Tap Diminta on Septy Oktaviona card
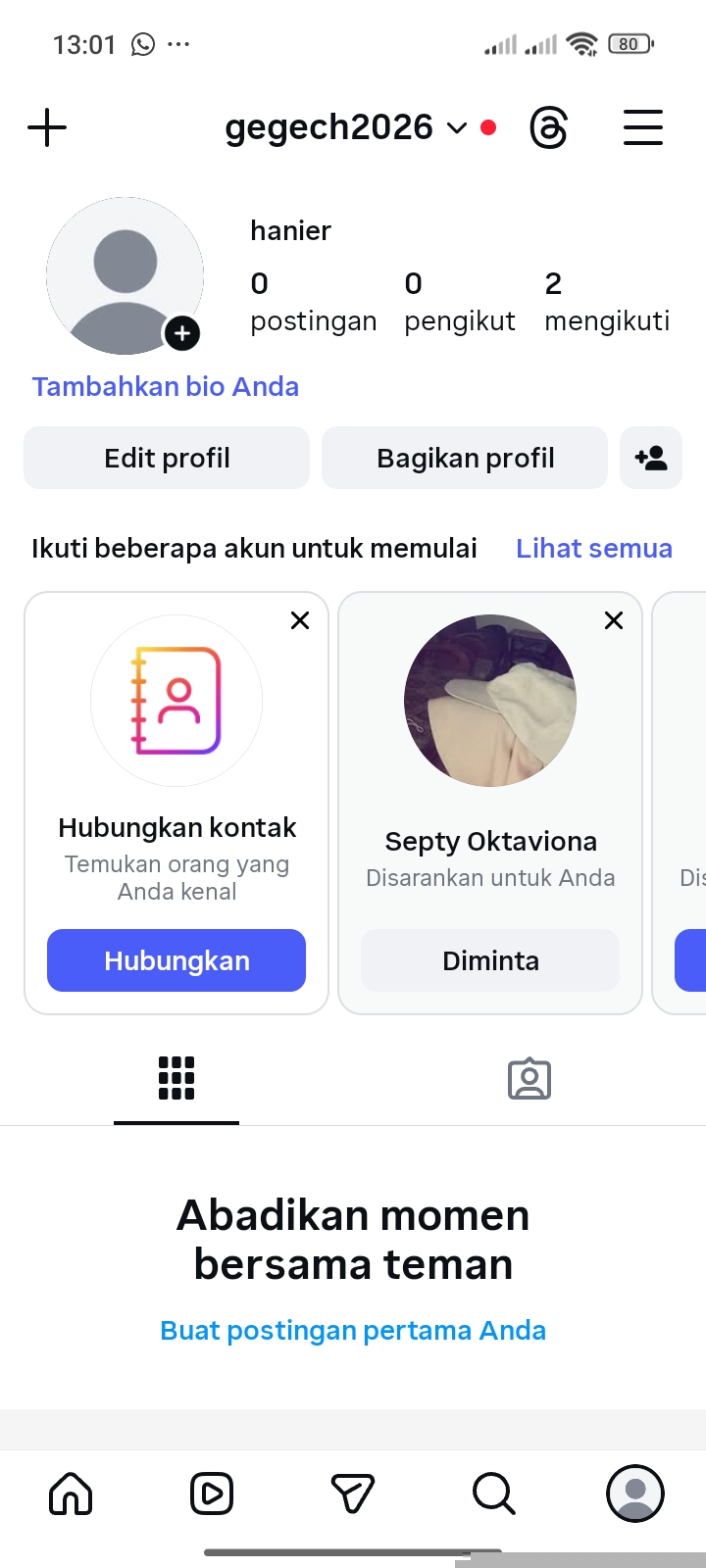The image size is (706, 1568). pos(490,960)
